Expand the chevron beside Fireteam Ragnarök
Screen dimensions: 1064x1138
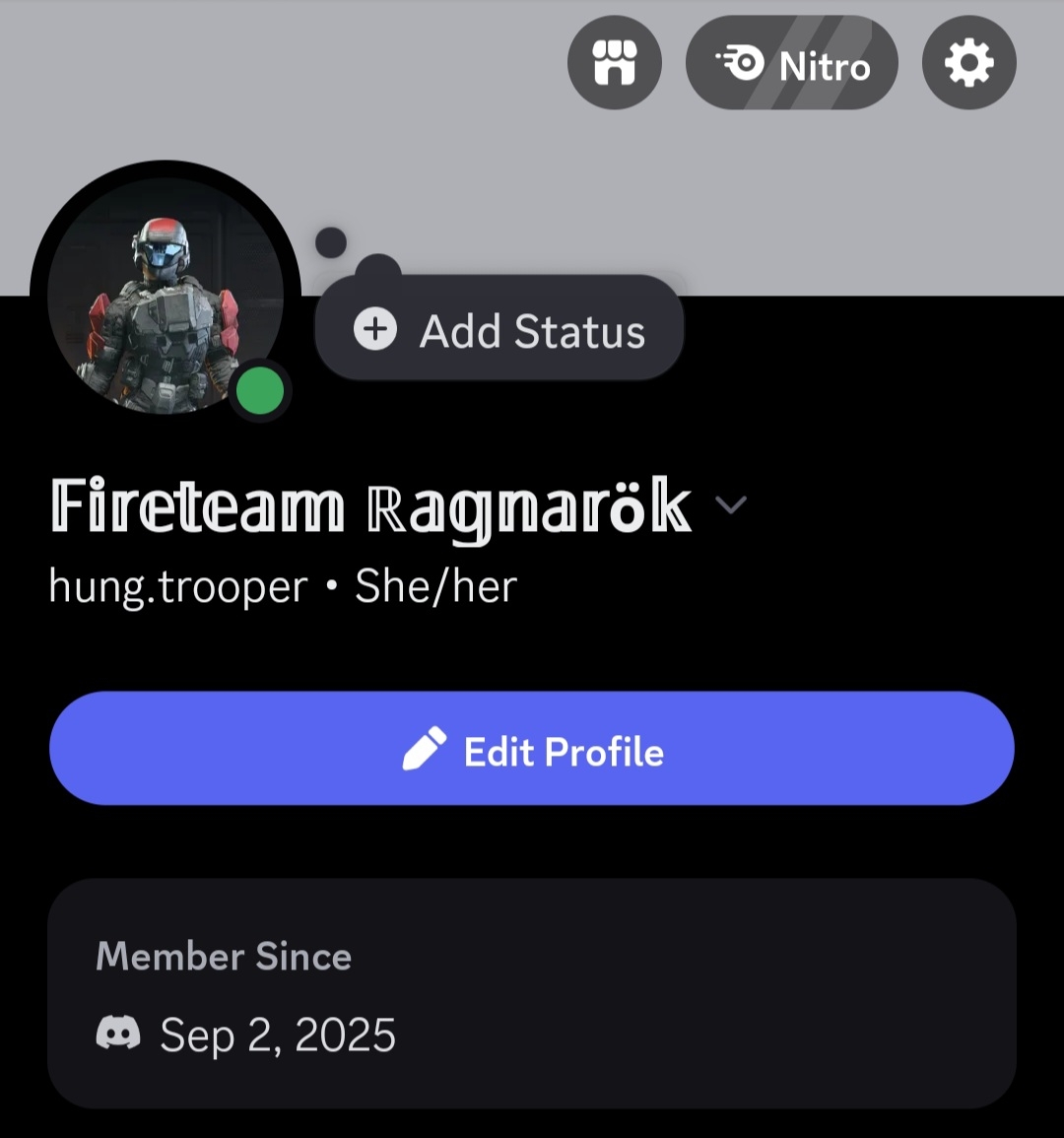[x=730, y=505]
